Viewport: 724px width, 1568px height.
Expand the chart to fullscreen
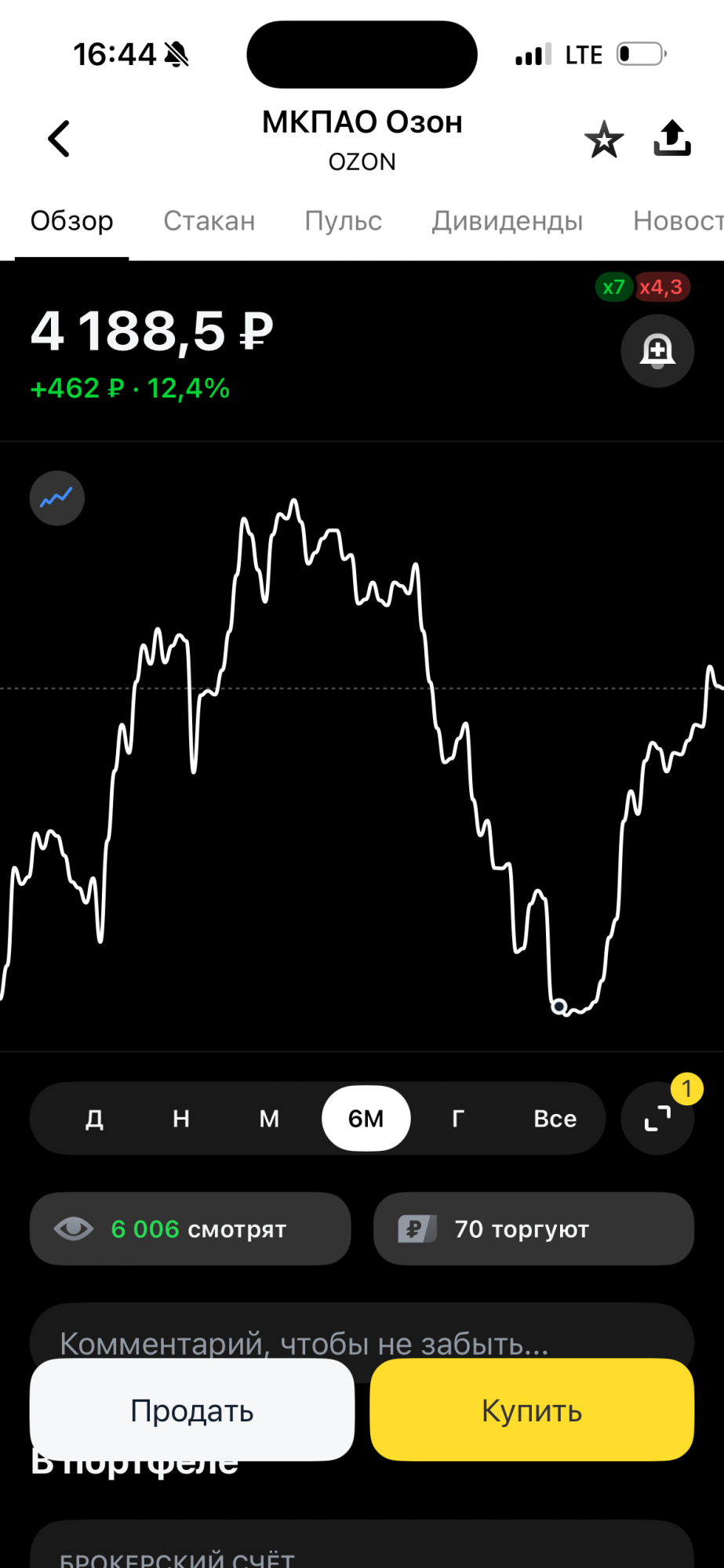657,1119
